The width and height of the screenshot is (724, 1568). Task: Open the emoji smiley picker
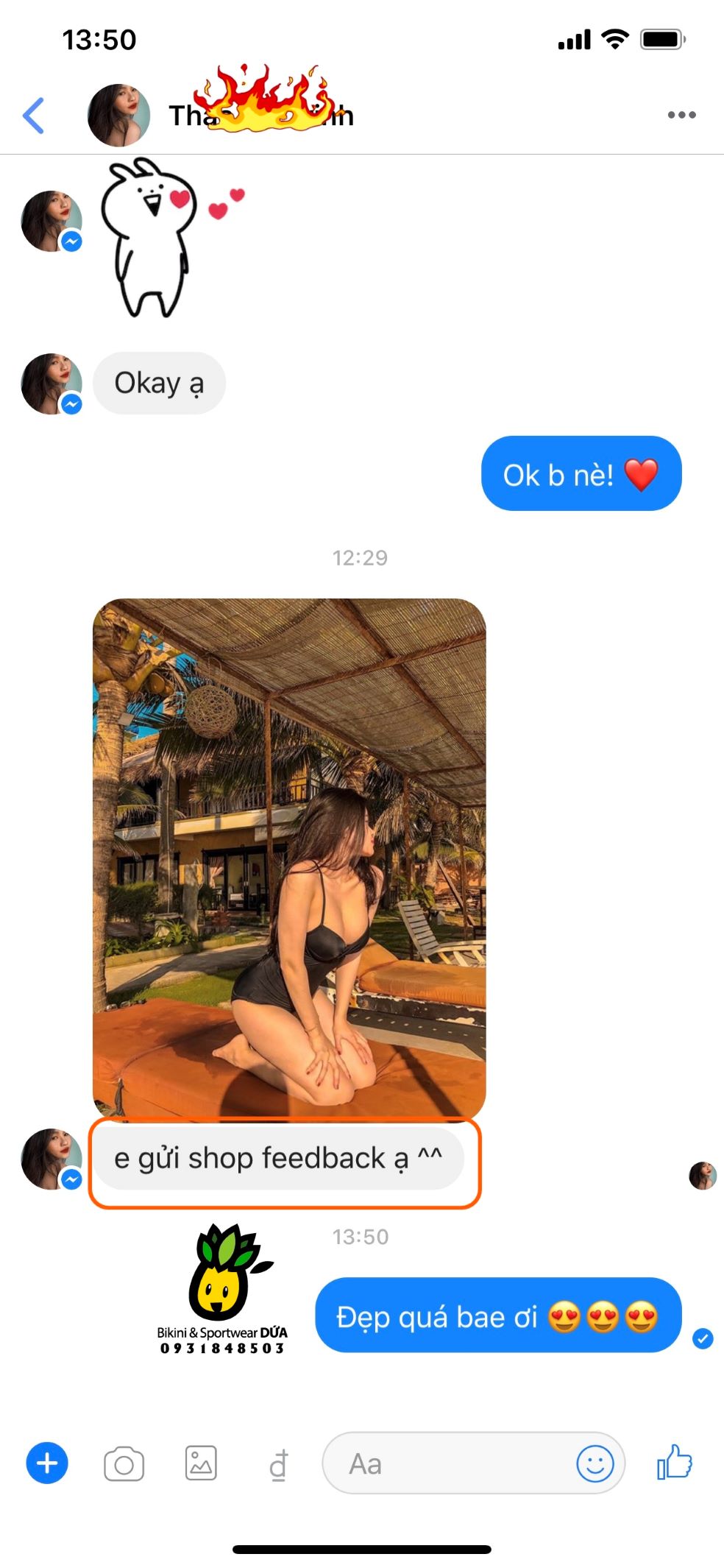point(595,1463)
